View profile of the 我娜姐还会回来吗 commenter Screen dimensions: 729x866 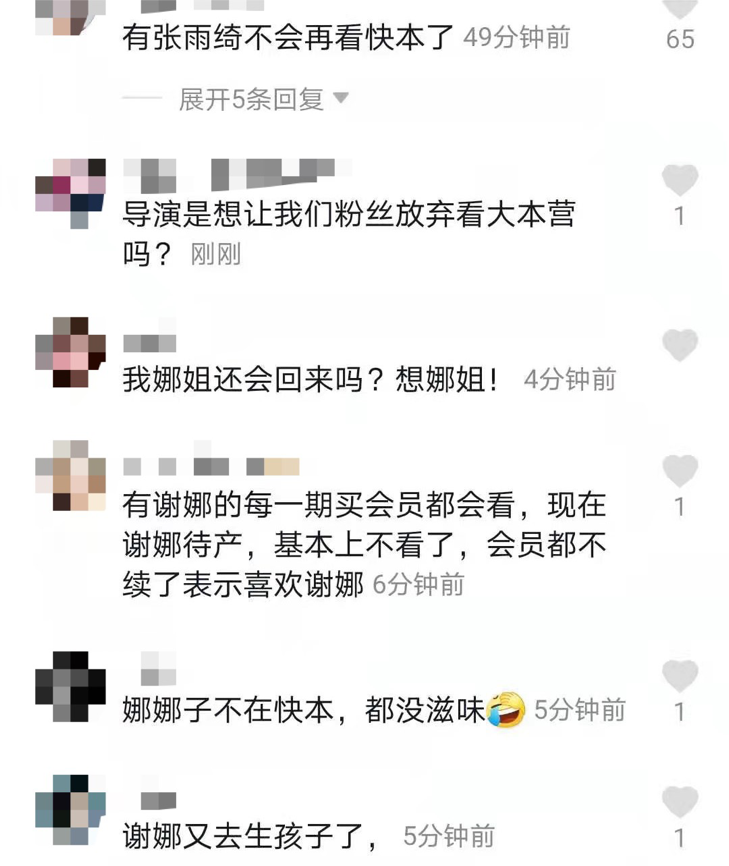[x=70, y=352]
